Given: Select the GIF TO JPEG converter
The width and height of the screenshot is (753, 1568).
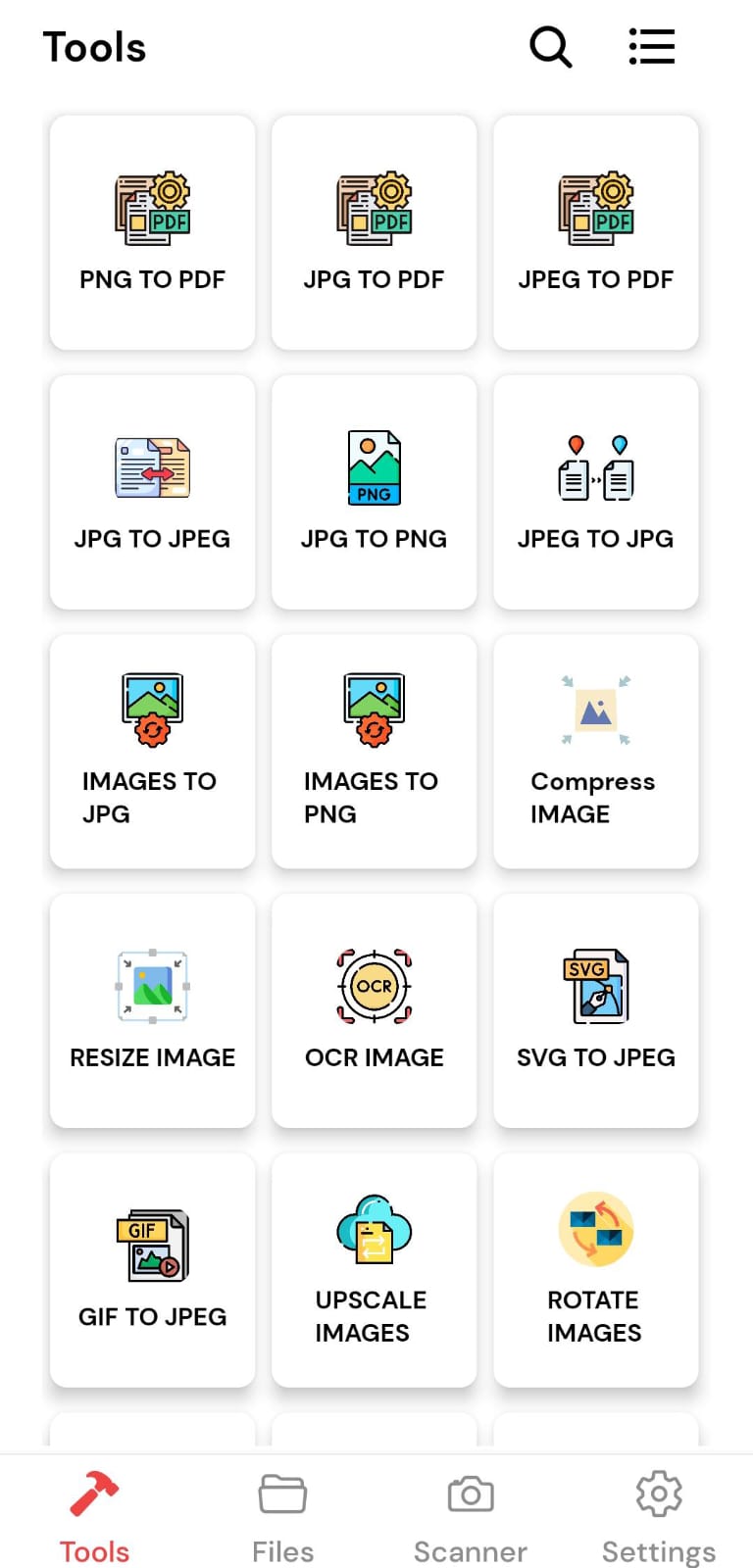Looking at the screenshot, I should pyautogui.click(x=153, y=1270).
